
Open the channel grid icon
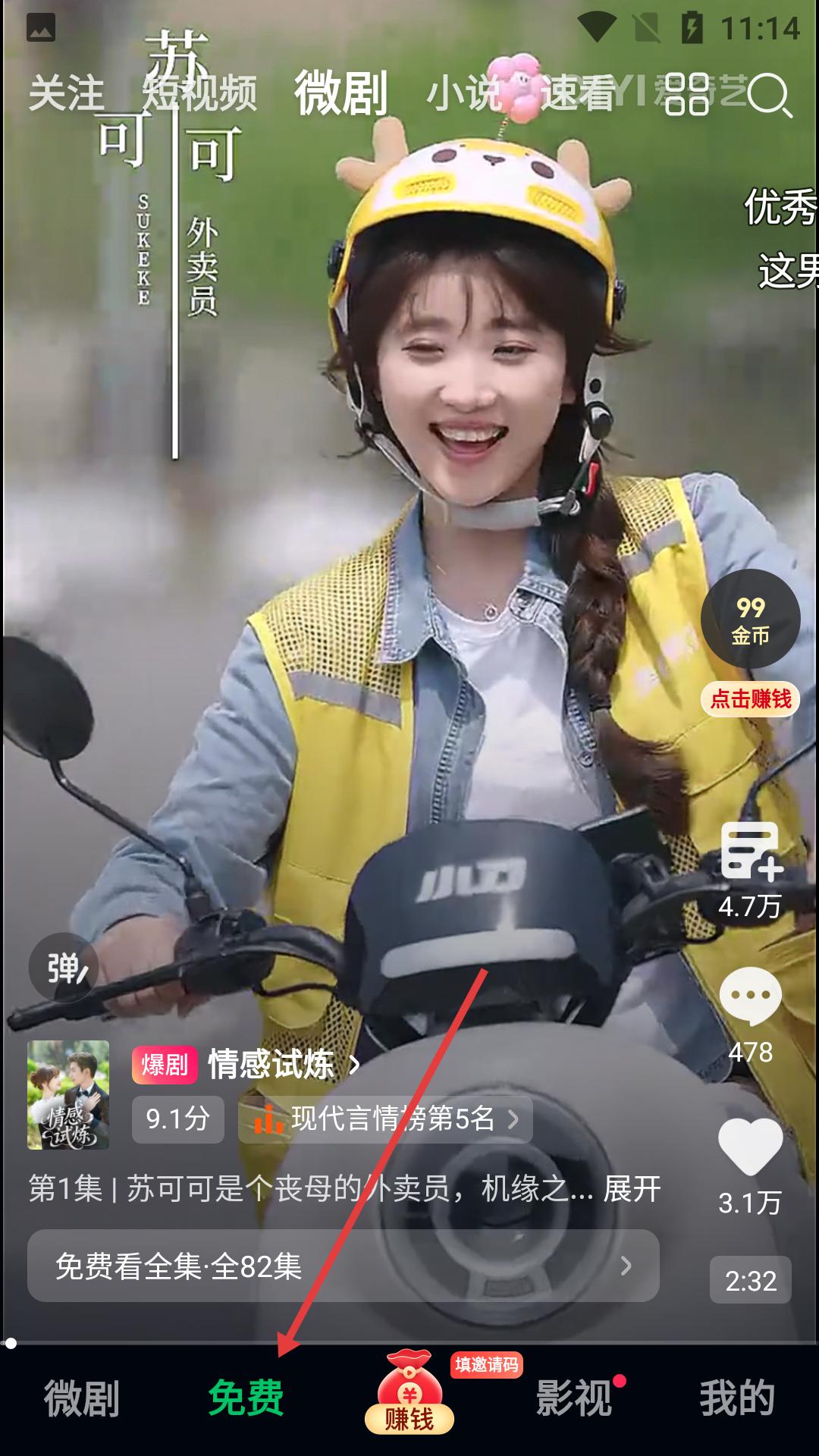coord(687,94)
